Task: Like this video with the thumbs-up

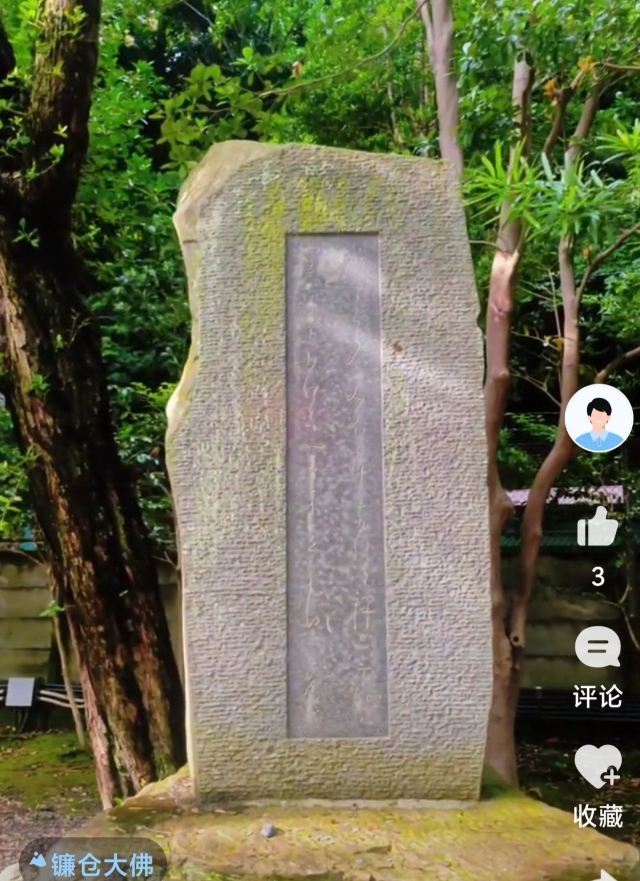Action: 598,527
